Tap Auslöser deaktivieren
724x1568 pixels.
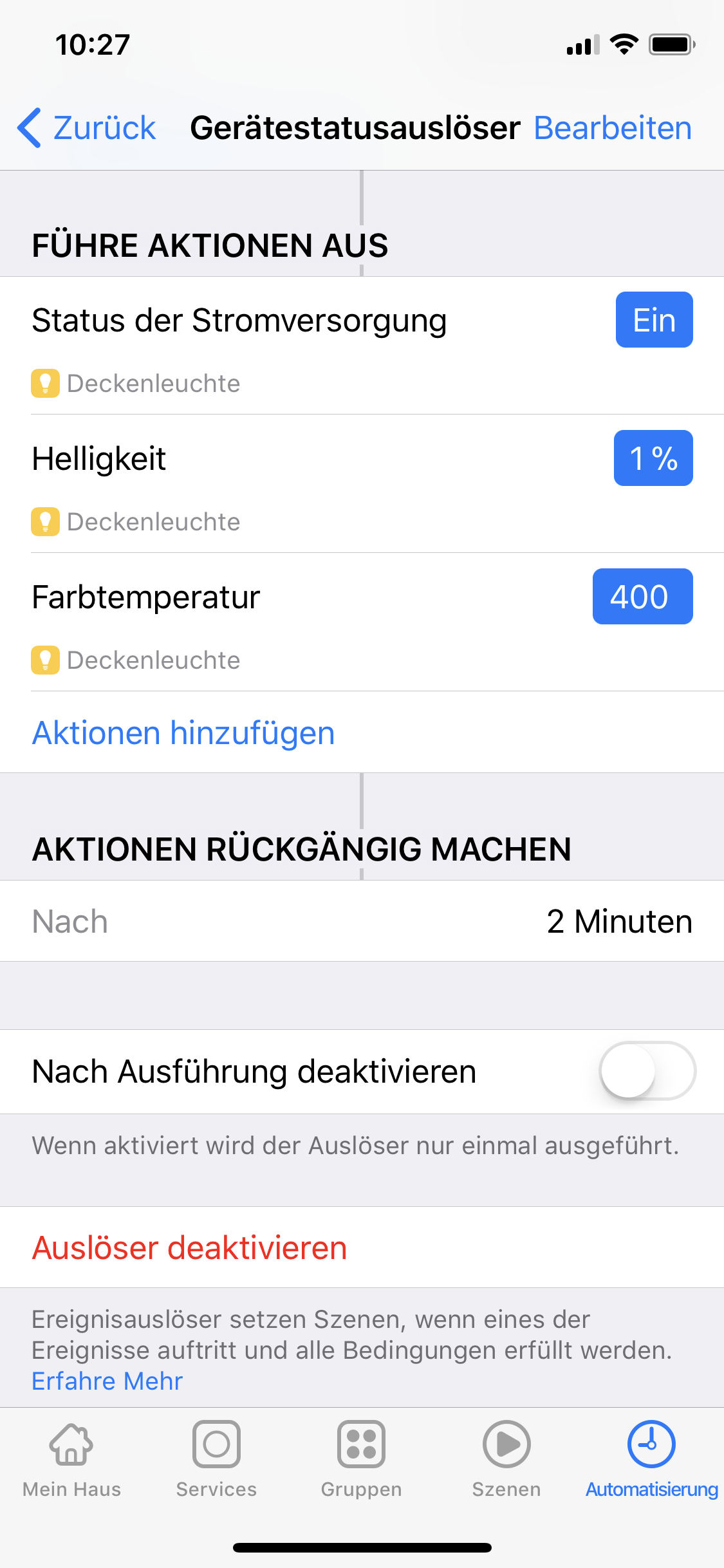tap(190, 1248)
